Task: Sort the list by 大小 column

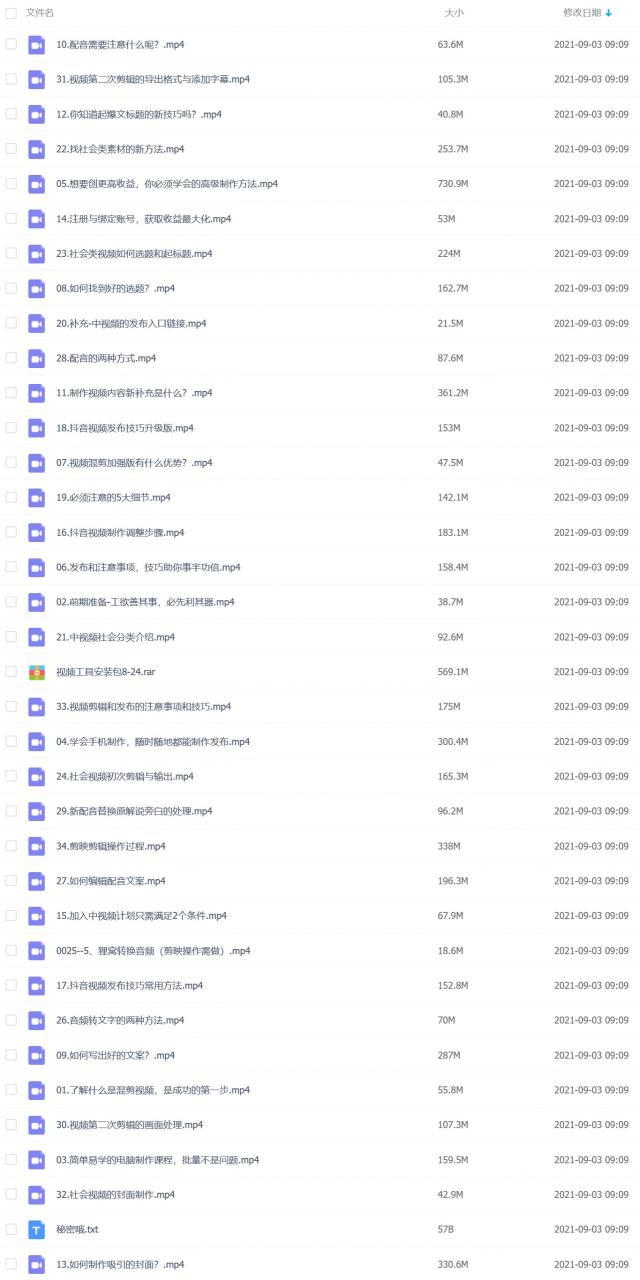Action: pos(454,13)
